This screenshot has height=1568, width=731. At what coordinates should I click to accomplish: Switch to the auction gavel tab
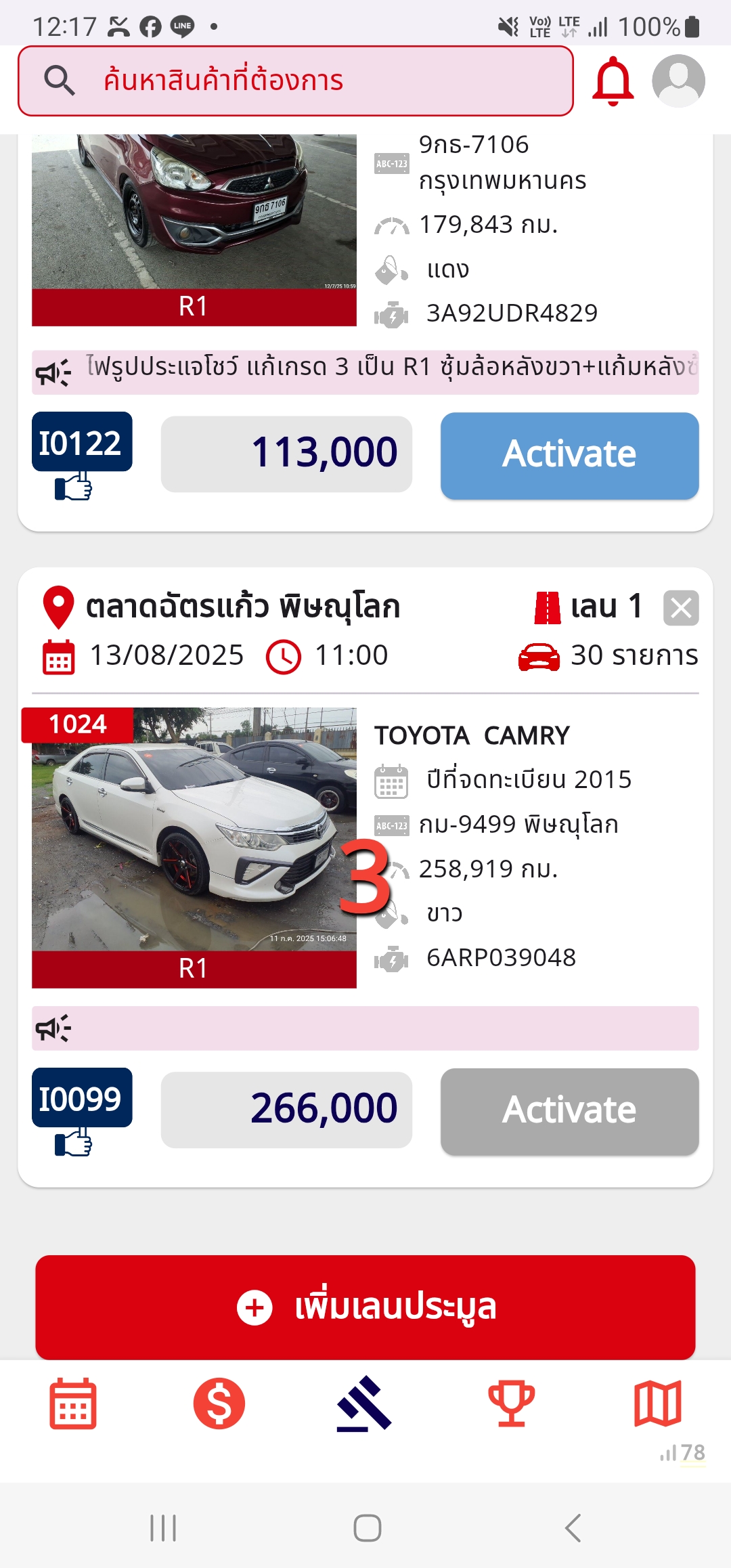pyautogui.click(x=365, y=1403)
